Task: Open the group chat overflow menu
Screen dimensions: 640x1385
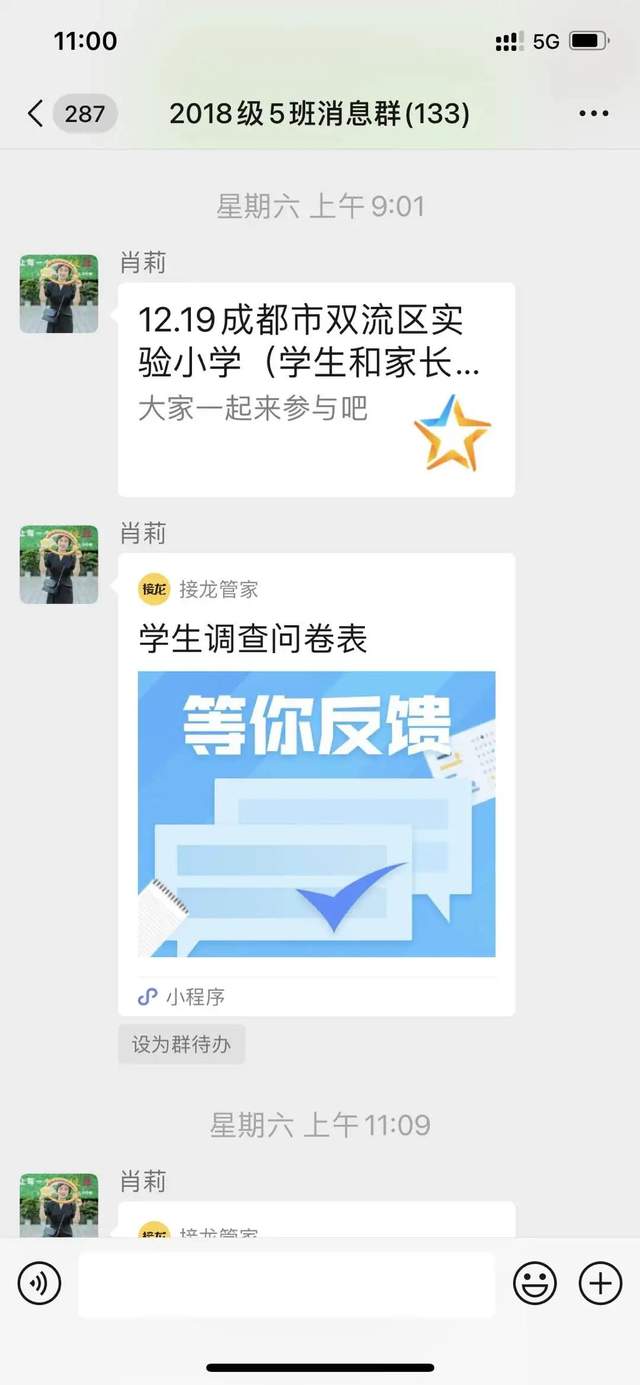Action: 593,114
